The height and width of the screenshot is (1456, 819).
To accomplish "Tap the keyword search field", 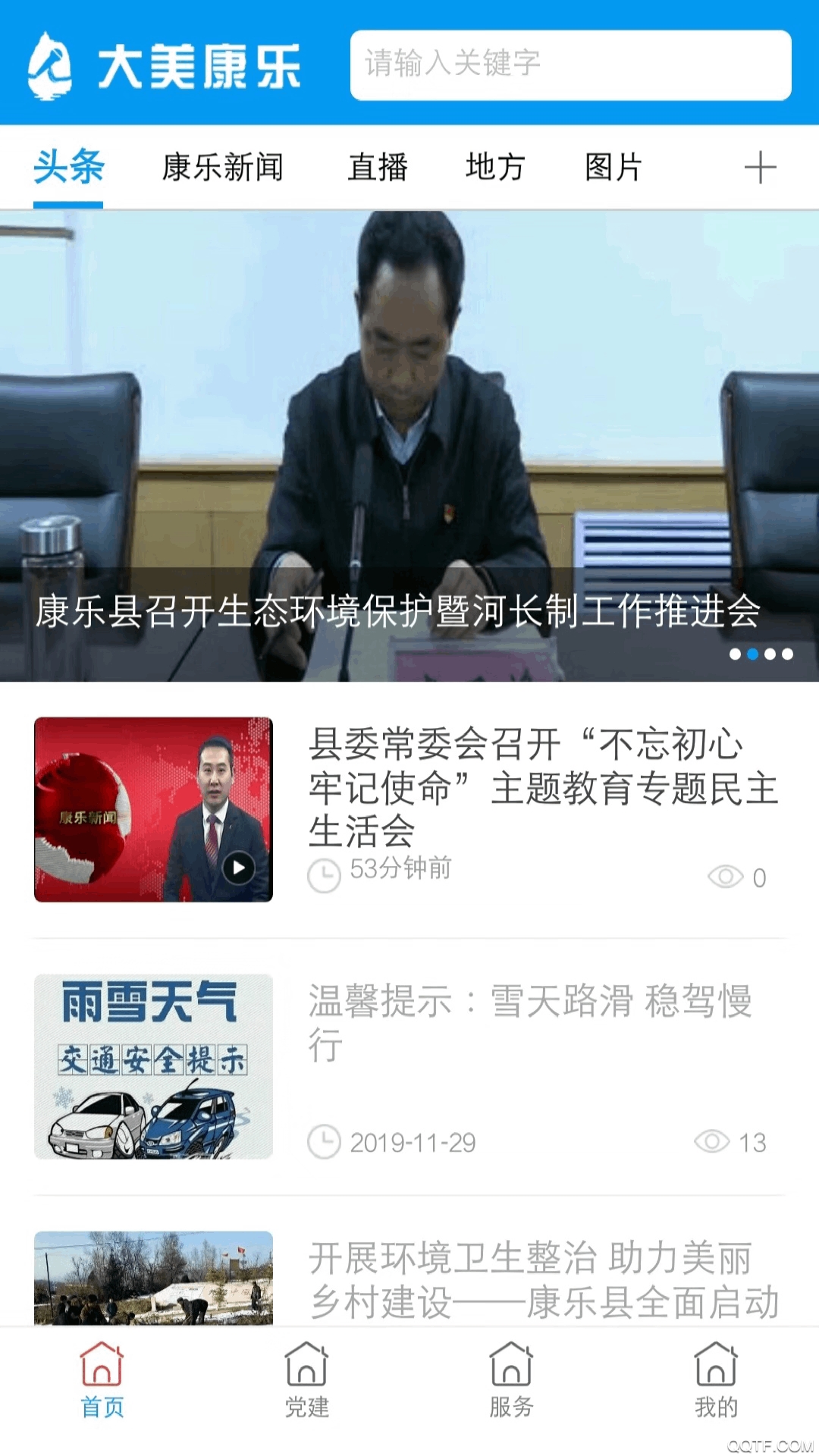I will 570,64.
